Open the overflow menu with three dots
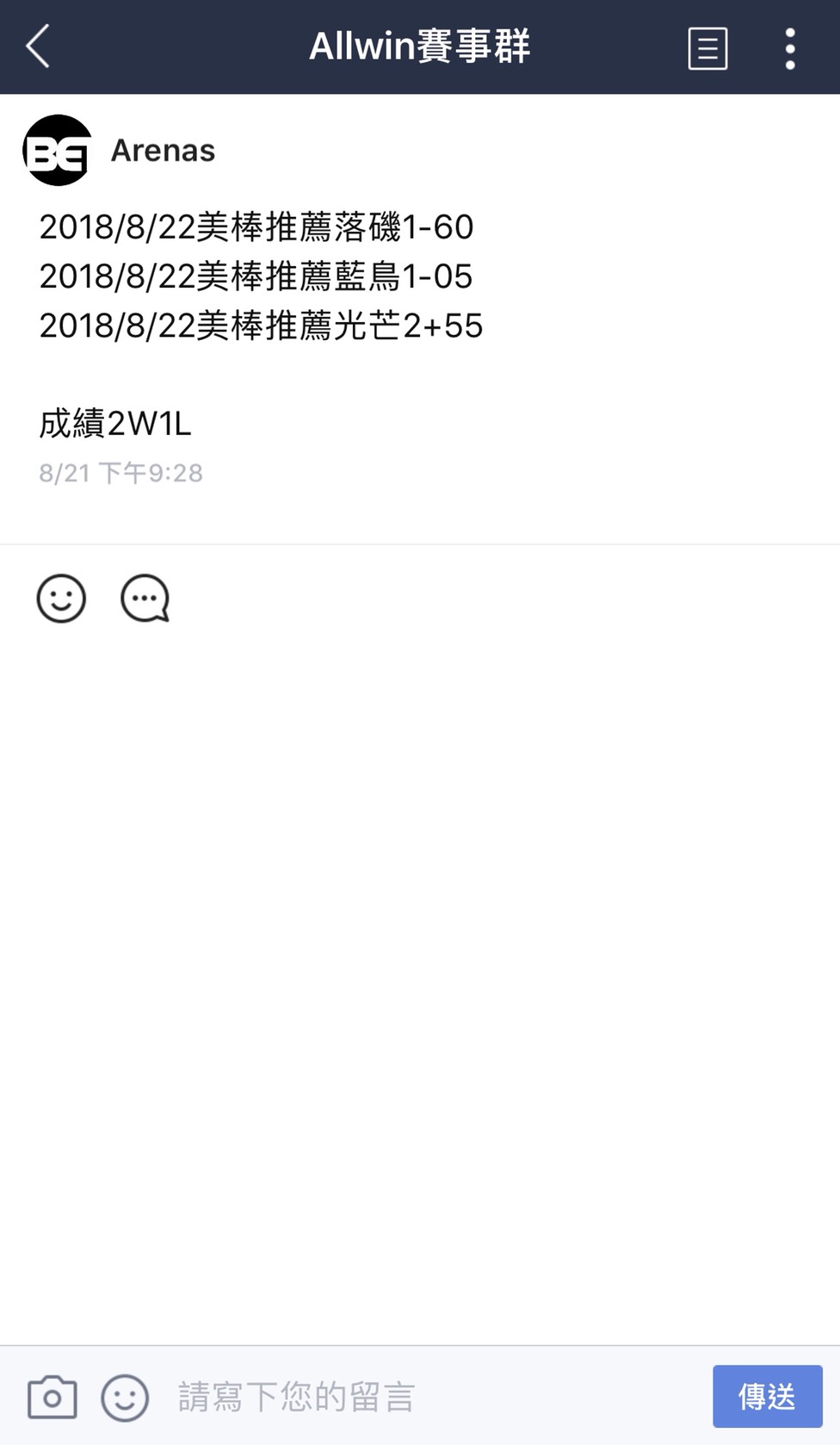This screenshot has width=840, height=1445. coord(789,48)
